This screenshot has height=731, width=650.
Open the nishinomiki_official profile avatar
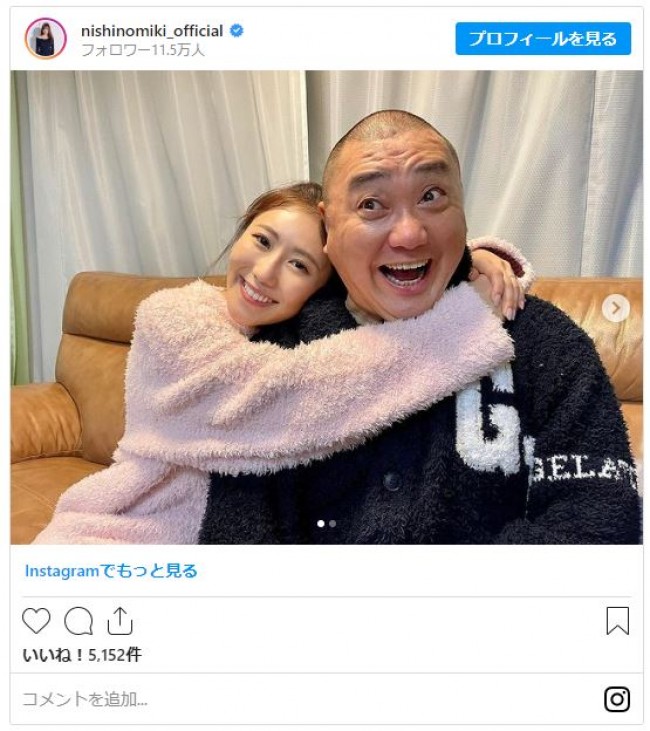point(45,38)
